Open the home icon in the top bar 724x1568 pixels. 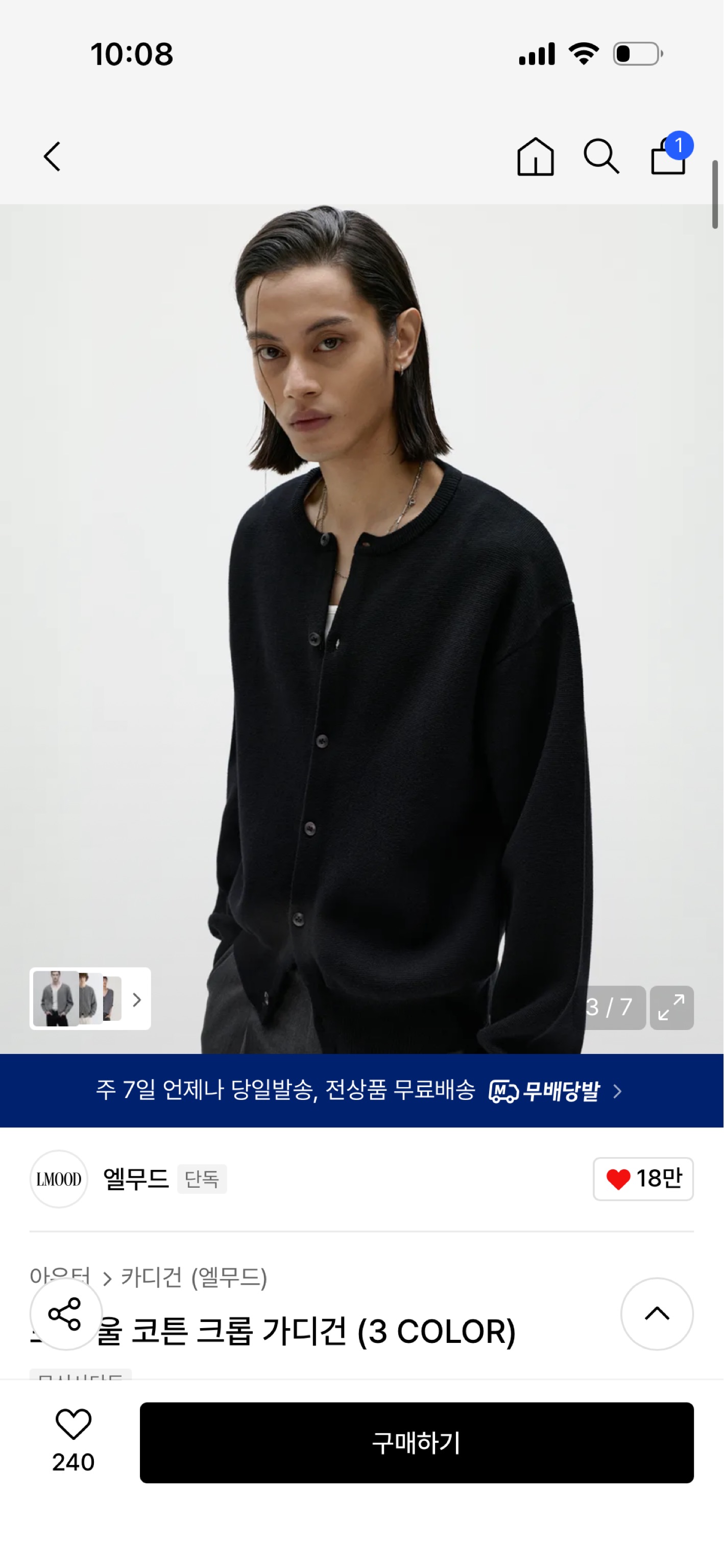[x=535, y=157]
